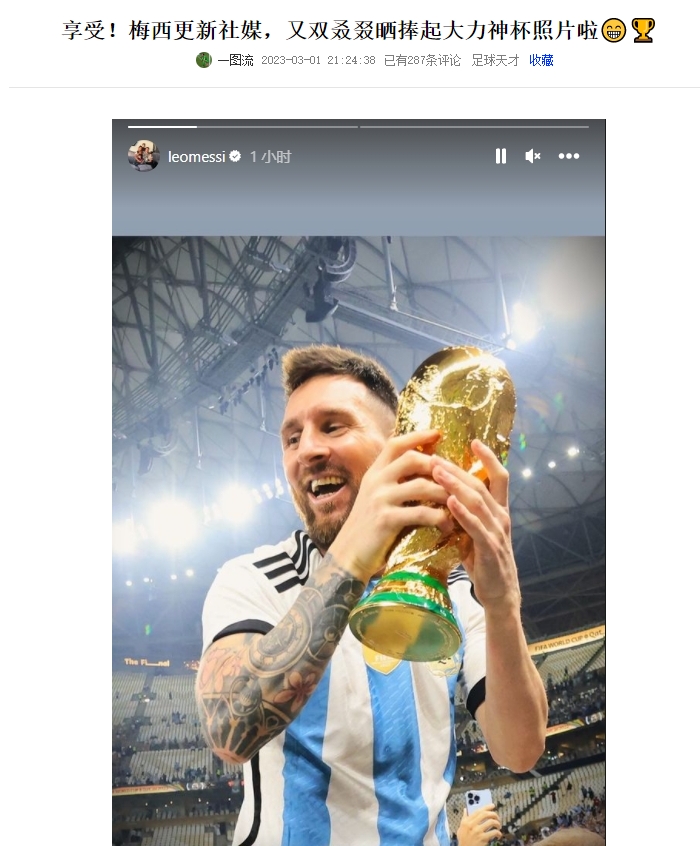The height and width of the screenshot is (846, 700).
Task: Bookmark the article via 收藏 link
Action: pos(541,60)
